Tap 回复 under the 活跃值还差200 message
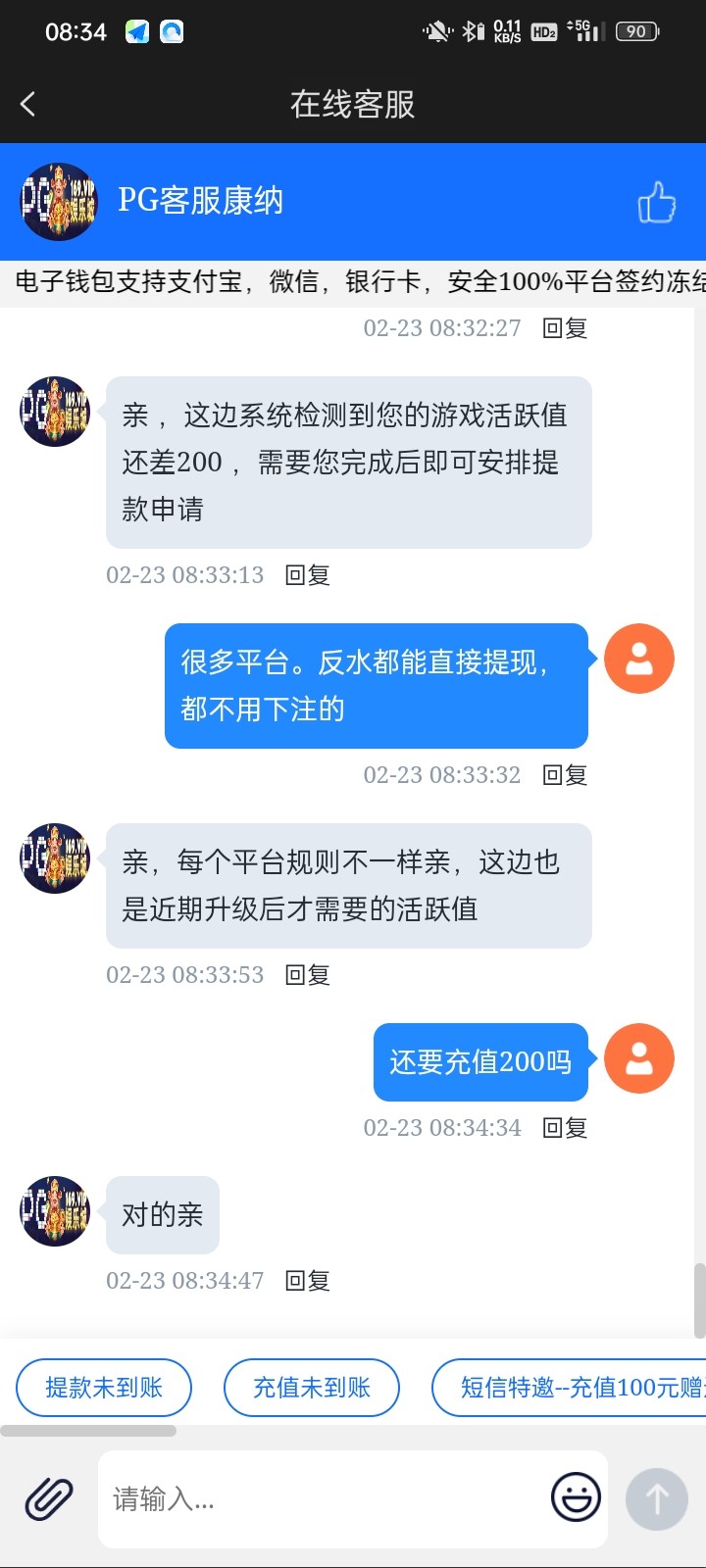 click(x=307, y=575)
